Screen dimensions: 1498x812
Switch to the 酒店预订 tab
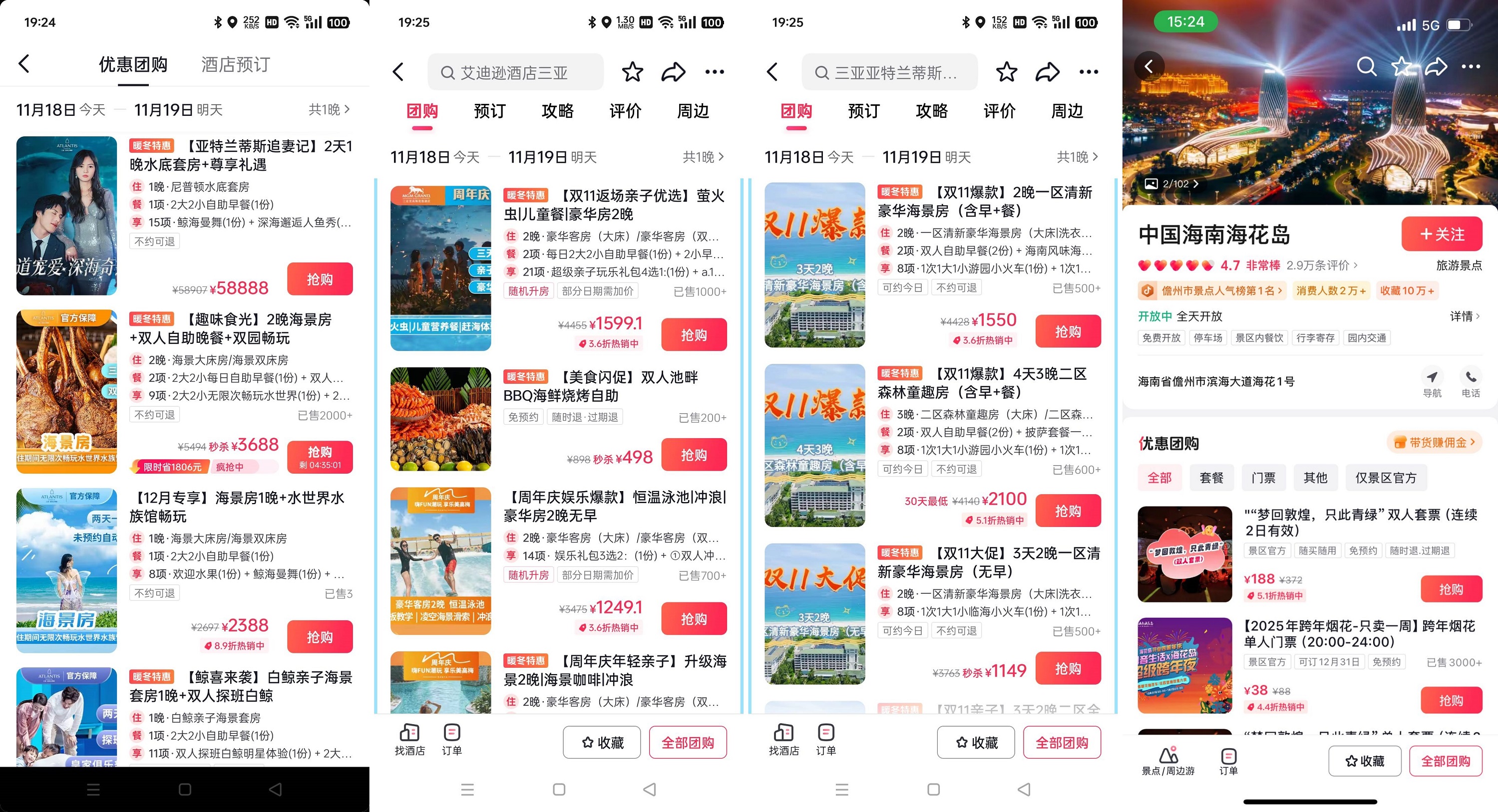click(x=236, y=64)
